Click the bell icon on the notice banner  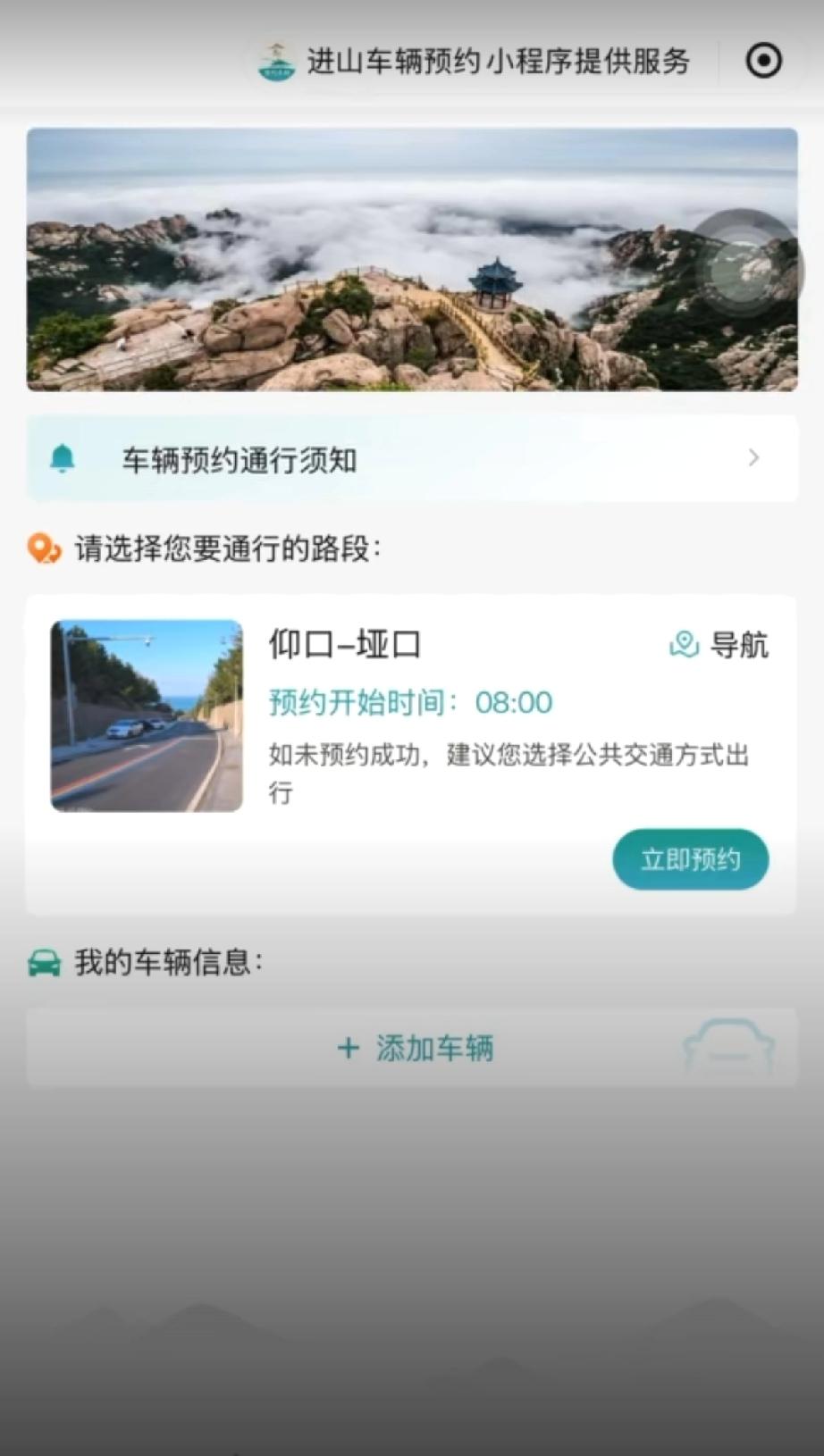pos(61,458)
